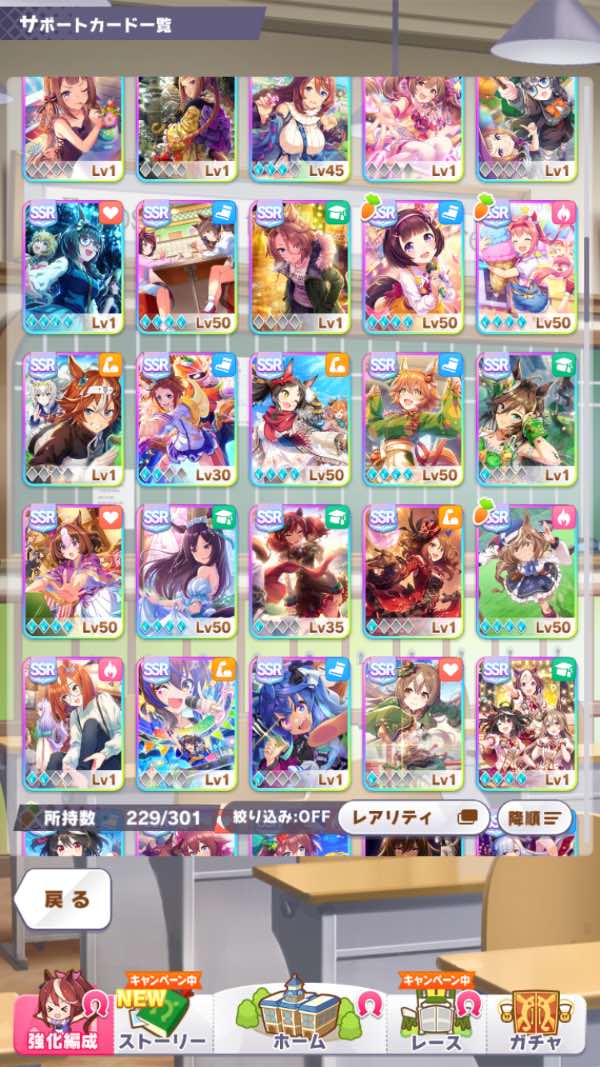The height and width of the screenshot is (1067, 600).
Task: Select the Lv30 SSR support card
Action: pyautogui.click(x=187, y=418)
